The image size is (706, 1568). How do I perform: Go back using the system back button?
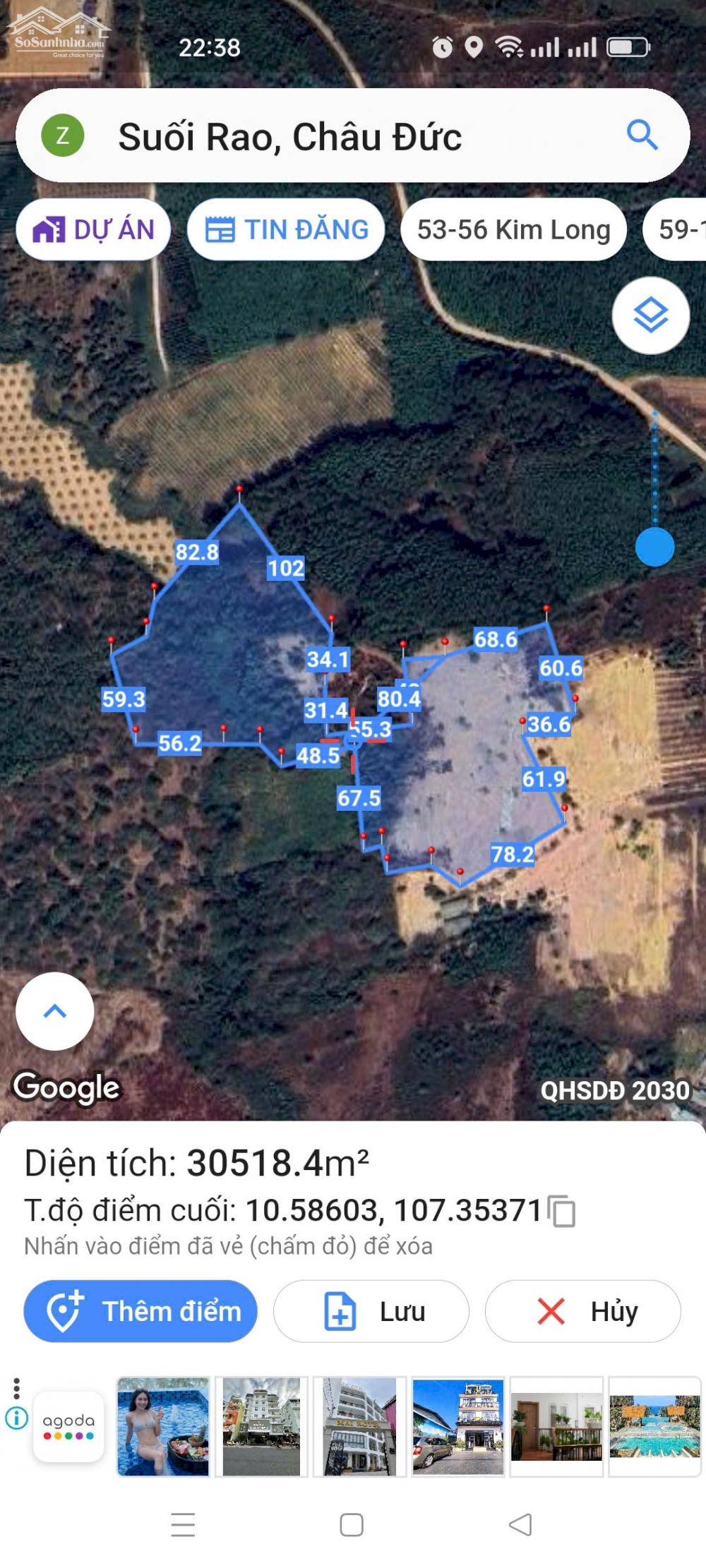tap(520, 1524)
